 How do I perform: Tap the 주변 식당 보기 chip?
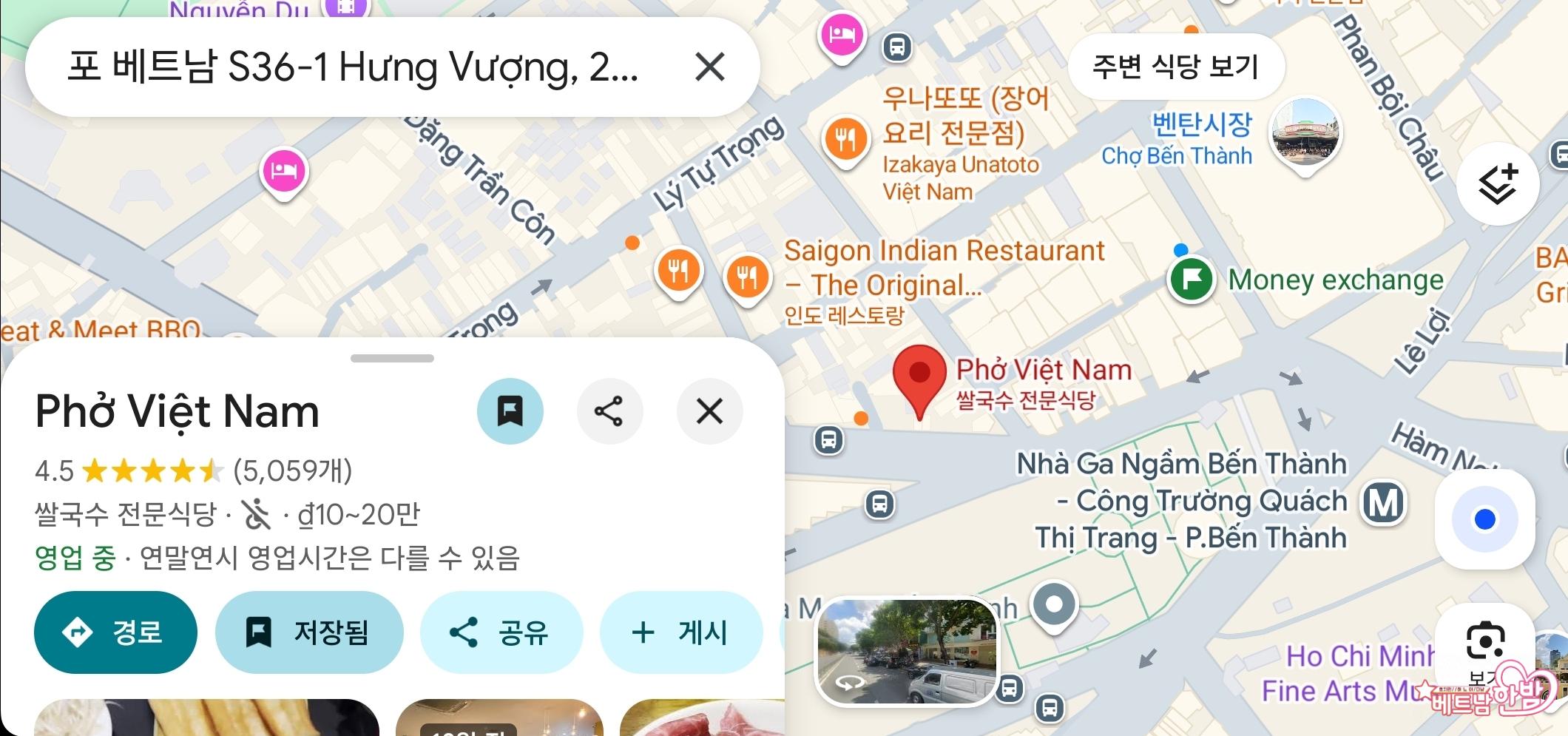point(1175,67)
